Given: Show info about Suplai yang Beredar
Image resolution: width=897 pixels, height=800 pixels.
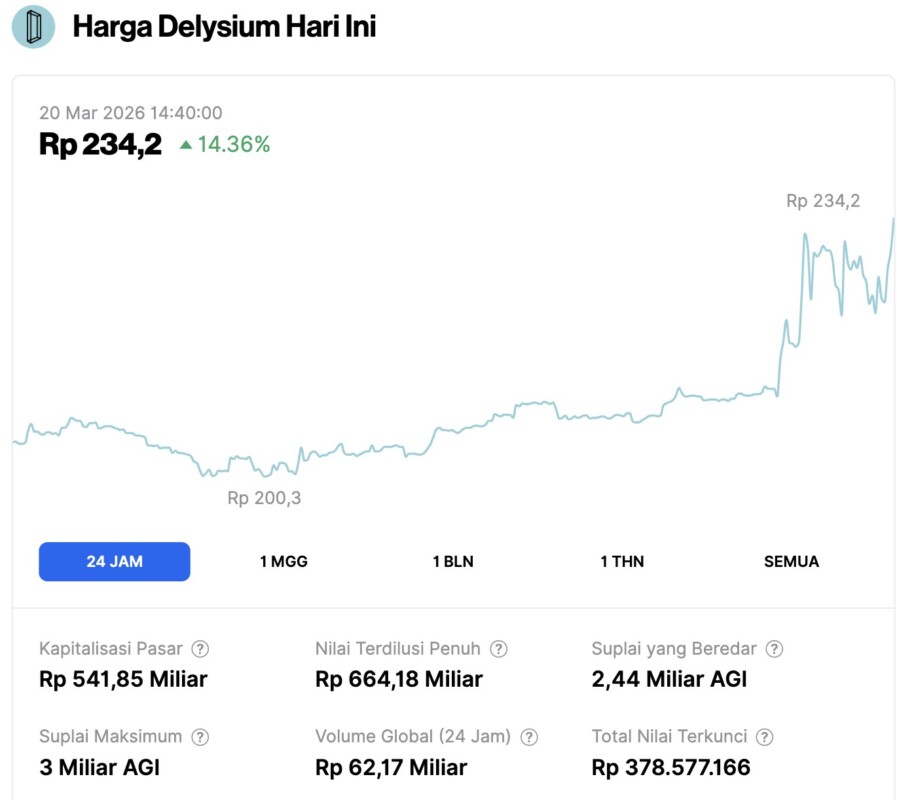Looking at the screenshot, I should click(x=774, y=649).
